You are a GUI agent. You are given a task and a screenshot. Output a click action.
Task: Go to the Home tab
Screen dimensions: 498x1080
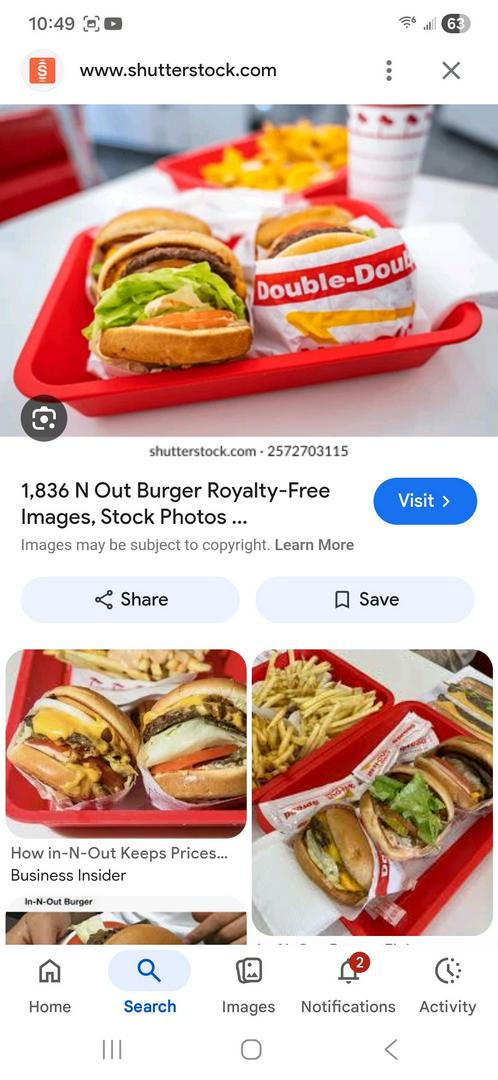tap(50, 986)
